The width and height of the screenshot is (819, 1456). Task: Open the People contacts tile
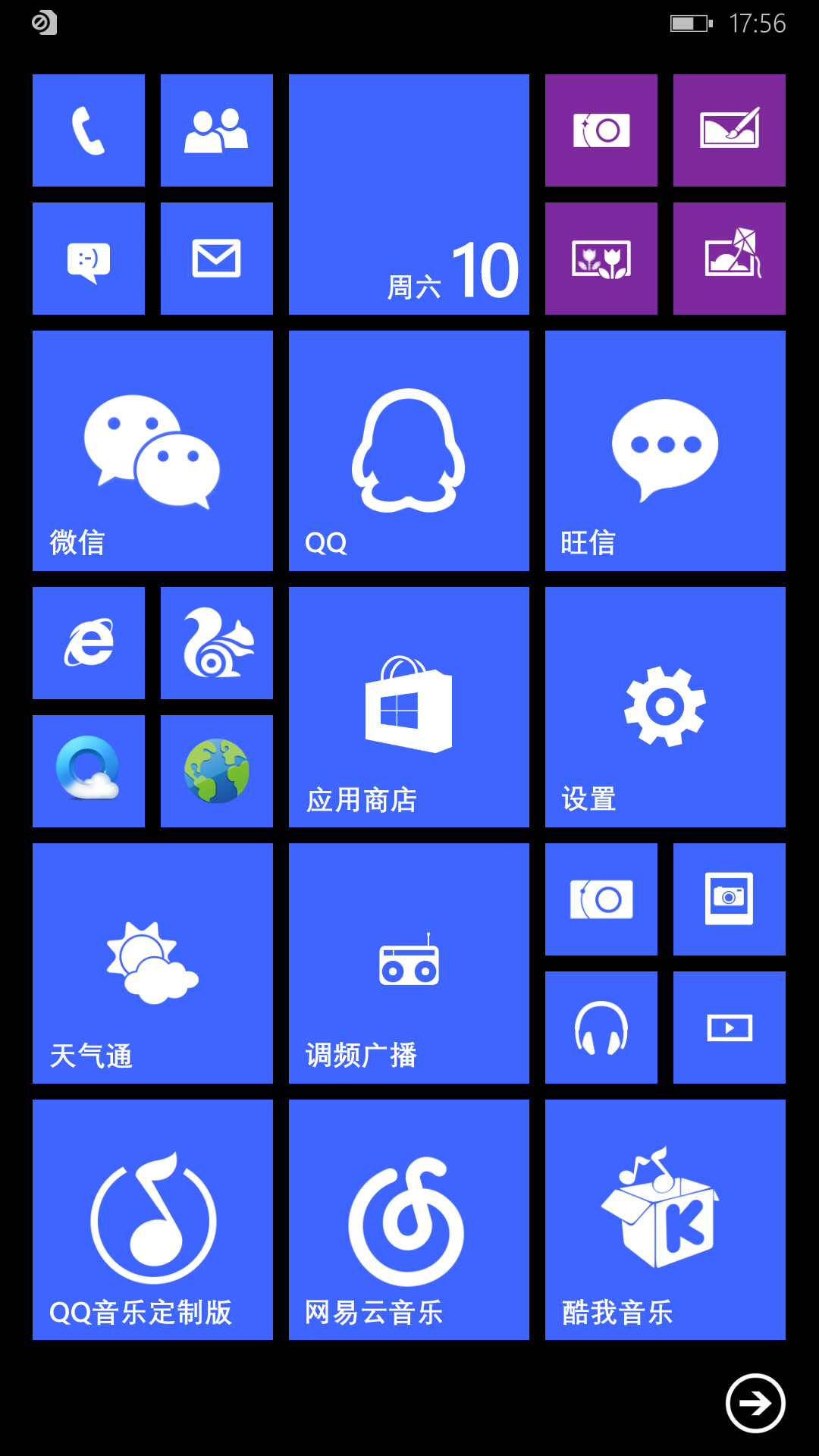(x=217, y=130)
